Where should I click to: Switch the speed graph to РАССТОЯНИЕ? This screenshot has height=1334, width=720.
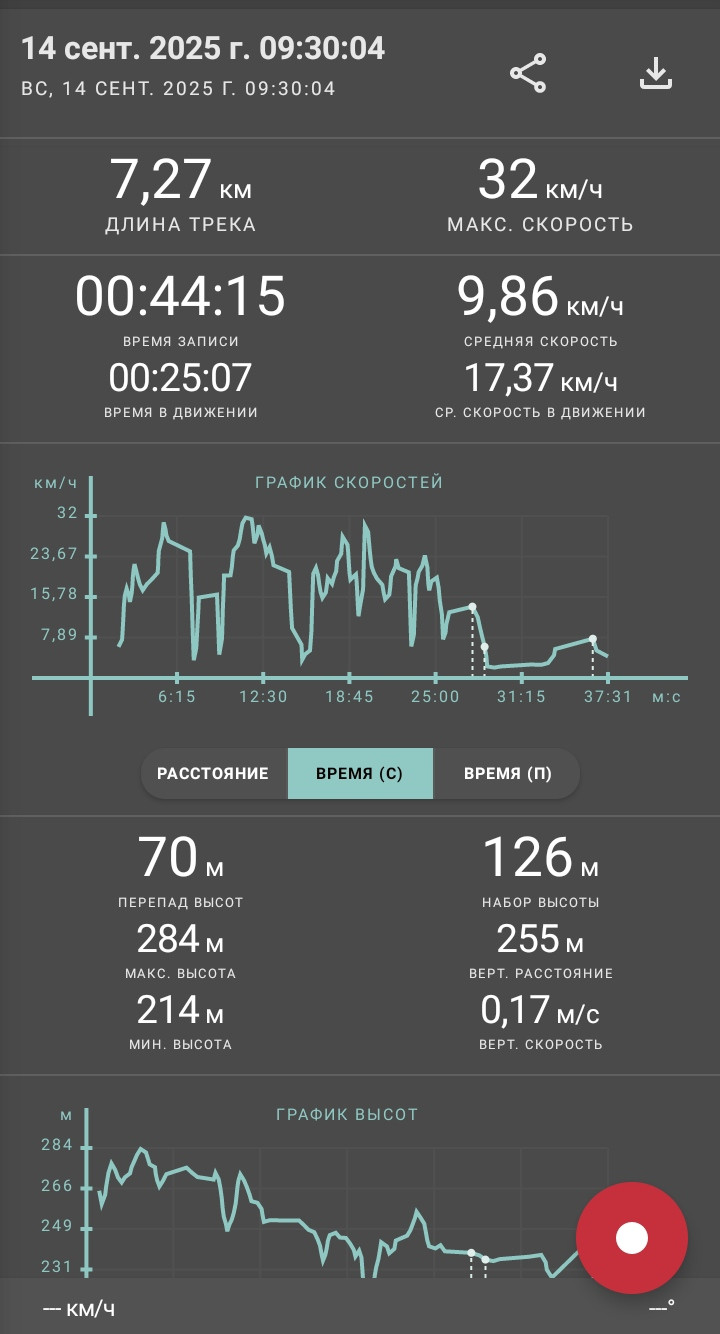(214, 773)
